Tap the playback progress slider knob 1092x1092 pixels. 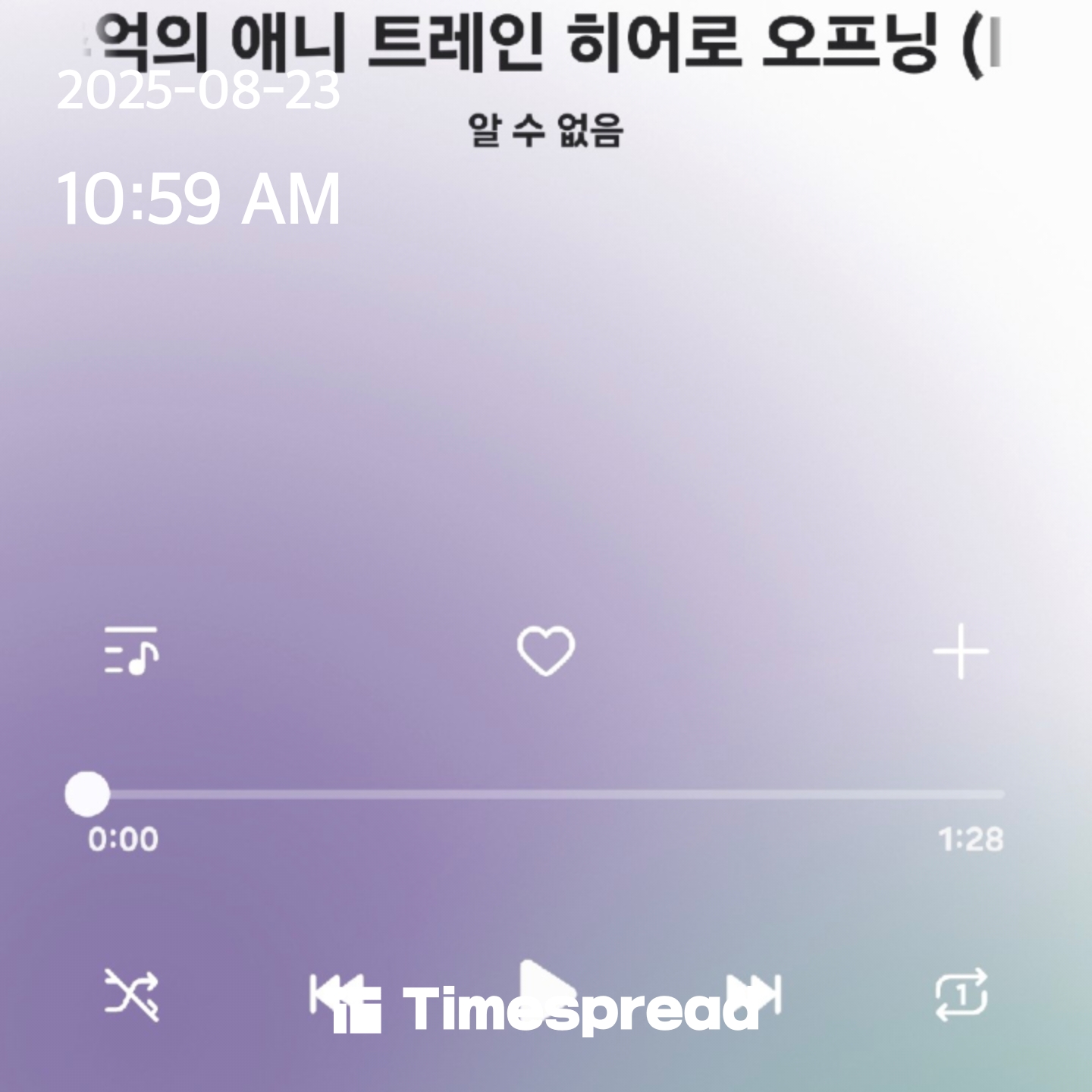(x=87, y=795)
